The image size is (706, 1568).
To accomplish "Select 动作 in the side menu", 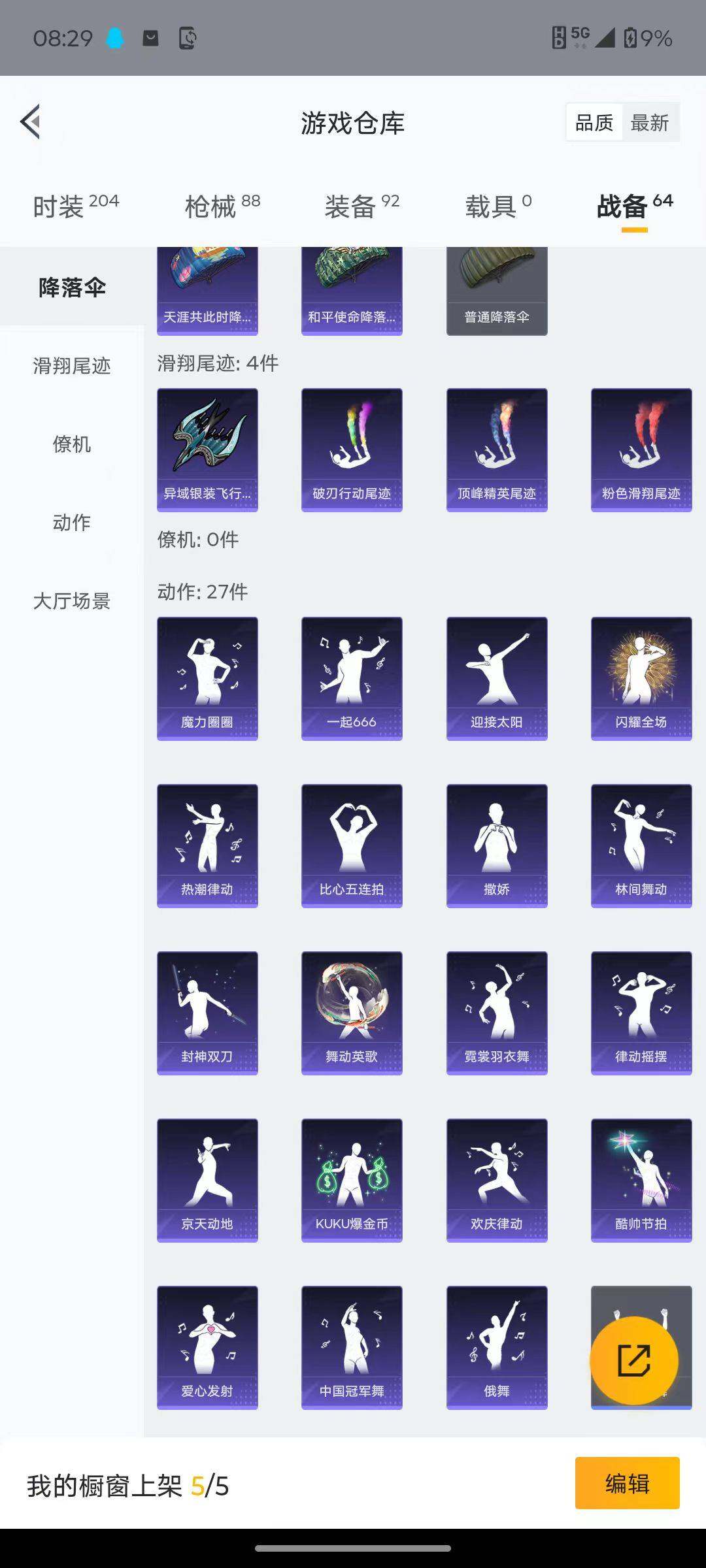I will (72, 523).
